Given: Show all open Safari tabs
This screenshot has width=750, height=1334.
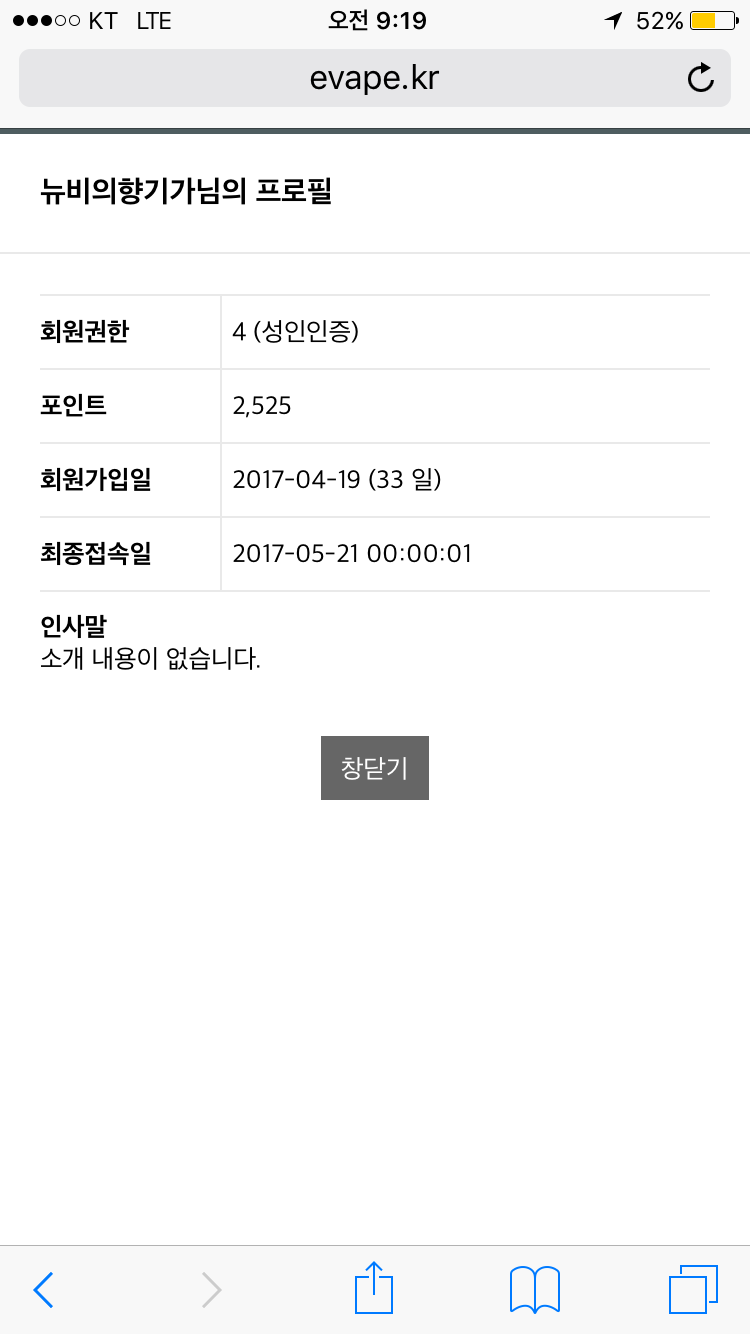Looking at the screenshot, I should [693, 1289].
